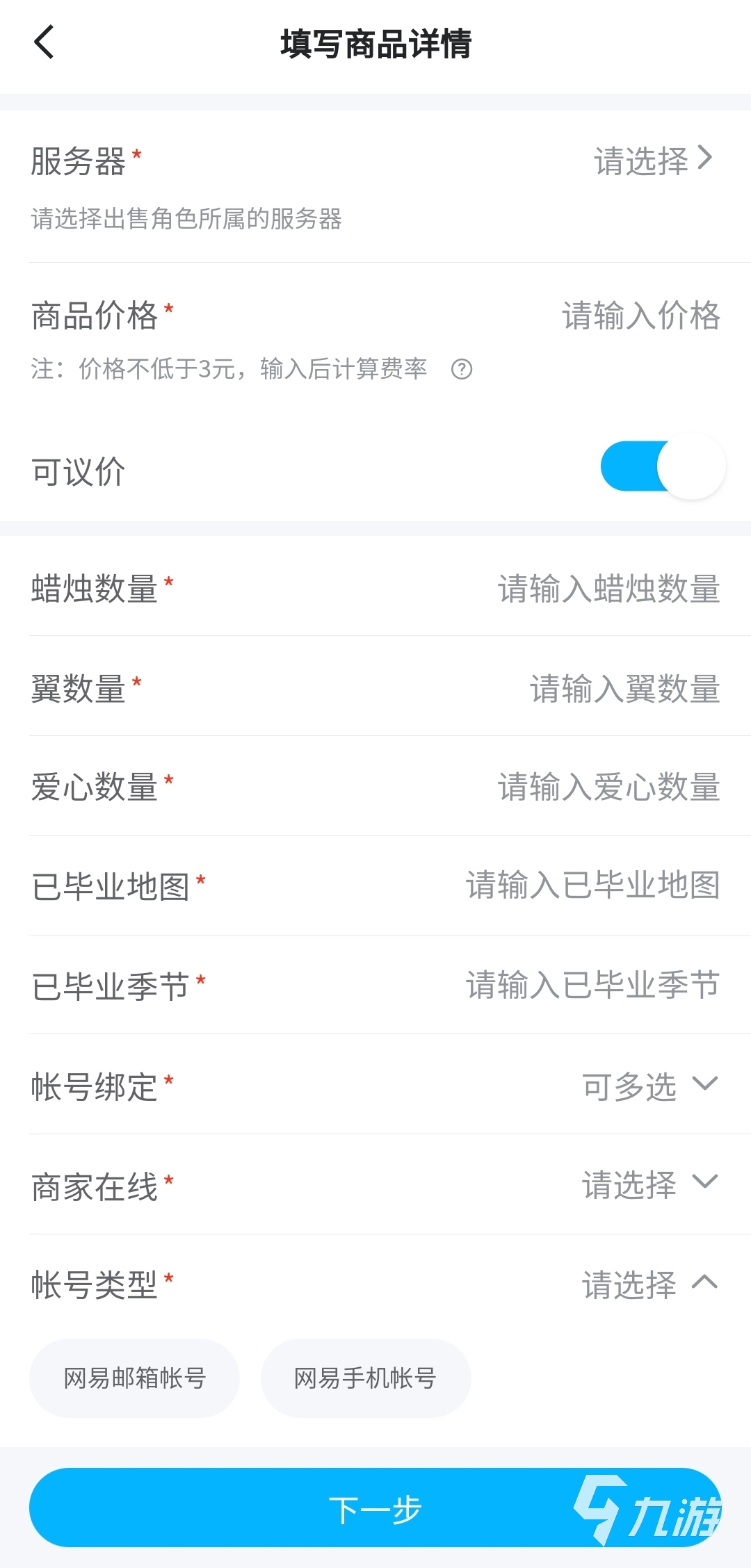Choose 网易手机帐号 account type
751x1568 pixels.
pos(366,1378)
